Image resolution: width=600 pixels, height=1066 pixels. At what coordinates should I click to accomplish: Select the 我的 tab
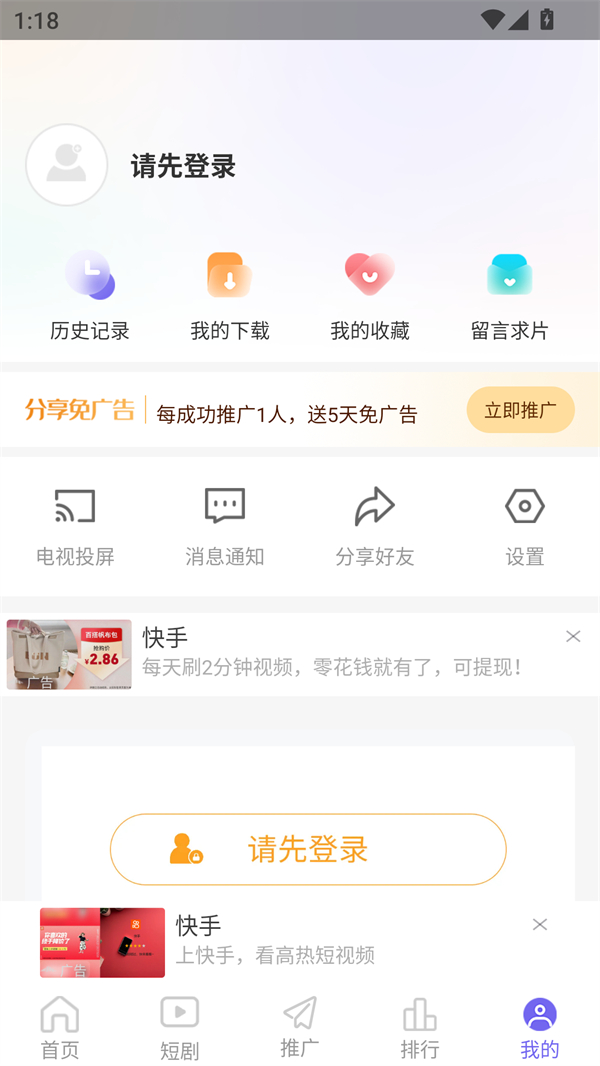[x=540, y=1028]
